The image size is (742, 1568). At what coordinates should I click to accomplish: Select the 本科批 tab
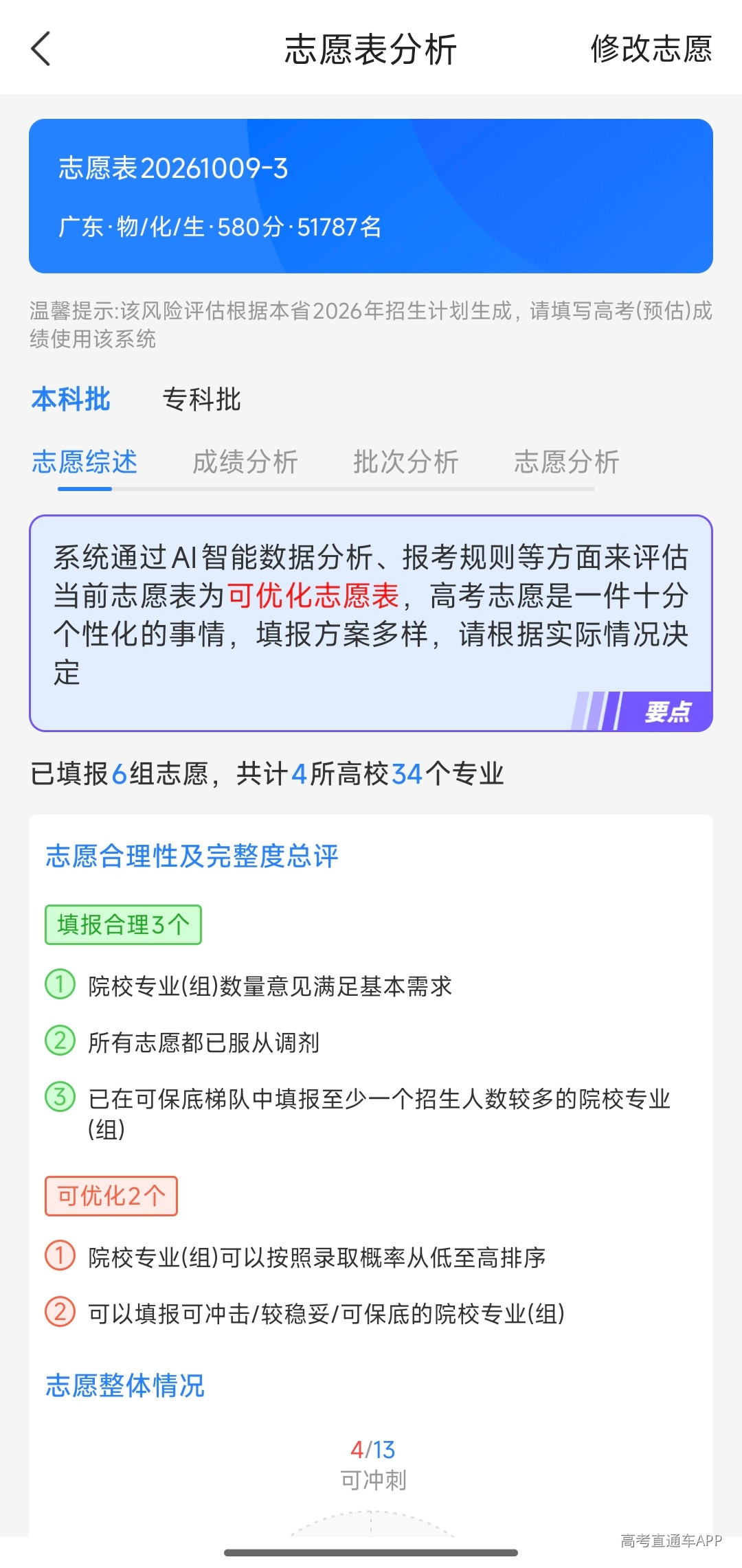[71, 399]
